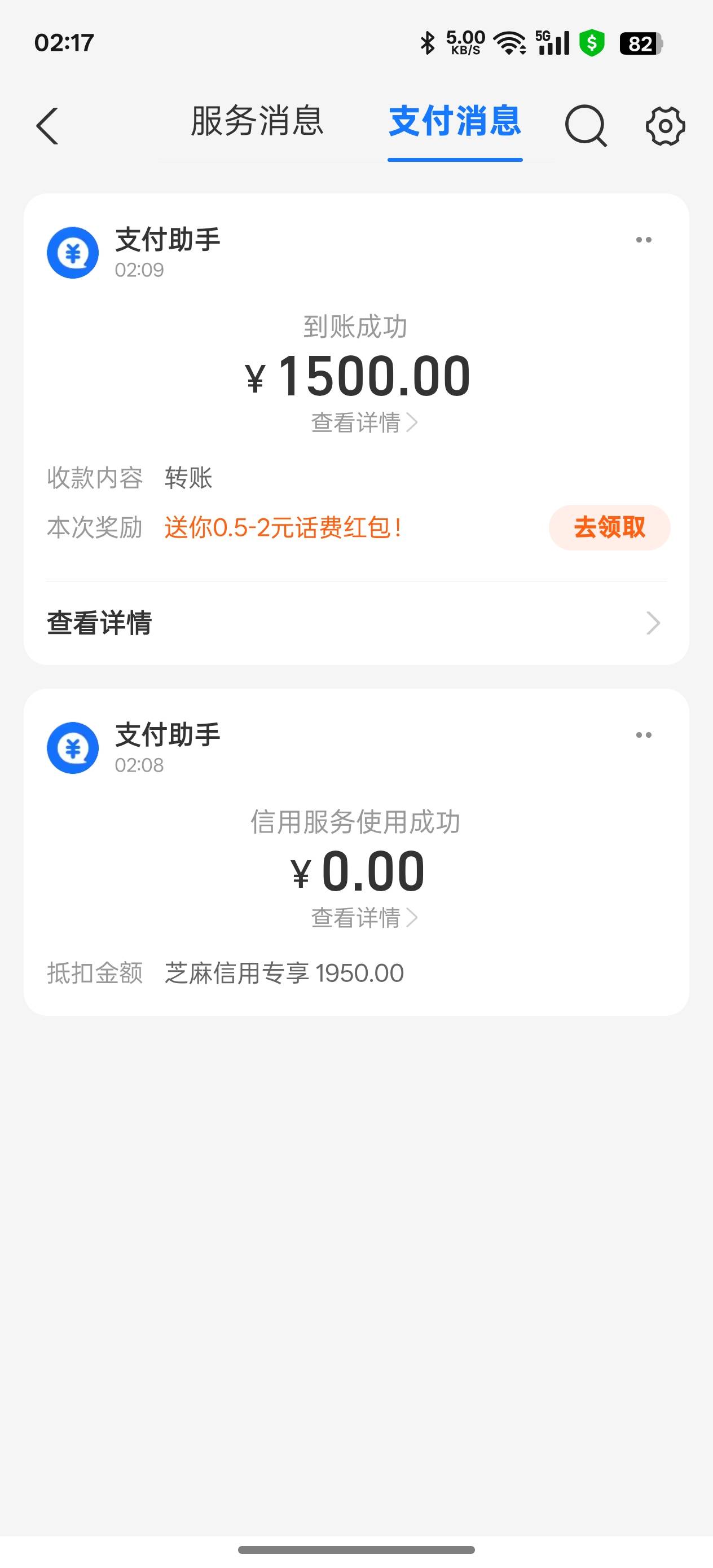This screenshot has width=713, height=1568.
Task: Open the 查看详情 row with chevron
Action: click(356, 623)
